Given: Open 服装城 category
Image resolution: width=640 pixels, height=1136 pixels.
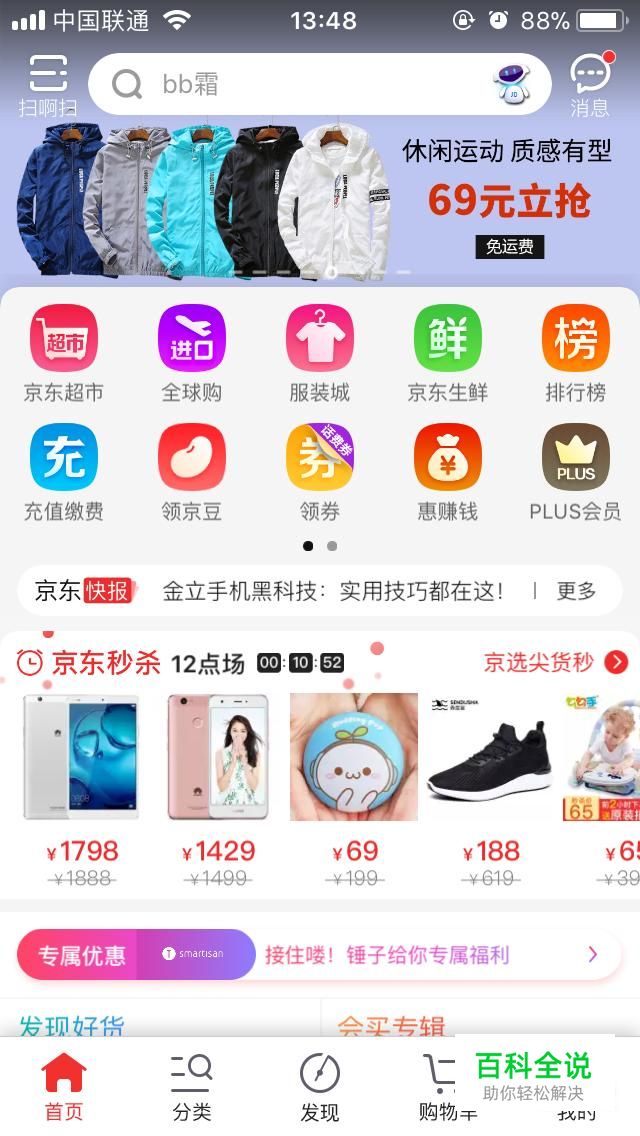Looking at the screenshot, I should pyautogui.click(x=320, y=353).
